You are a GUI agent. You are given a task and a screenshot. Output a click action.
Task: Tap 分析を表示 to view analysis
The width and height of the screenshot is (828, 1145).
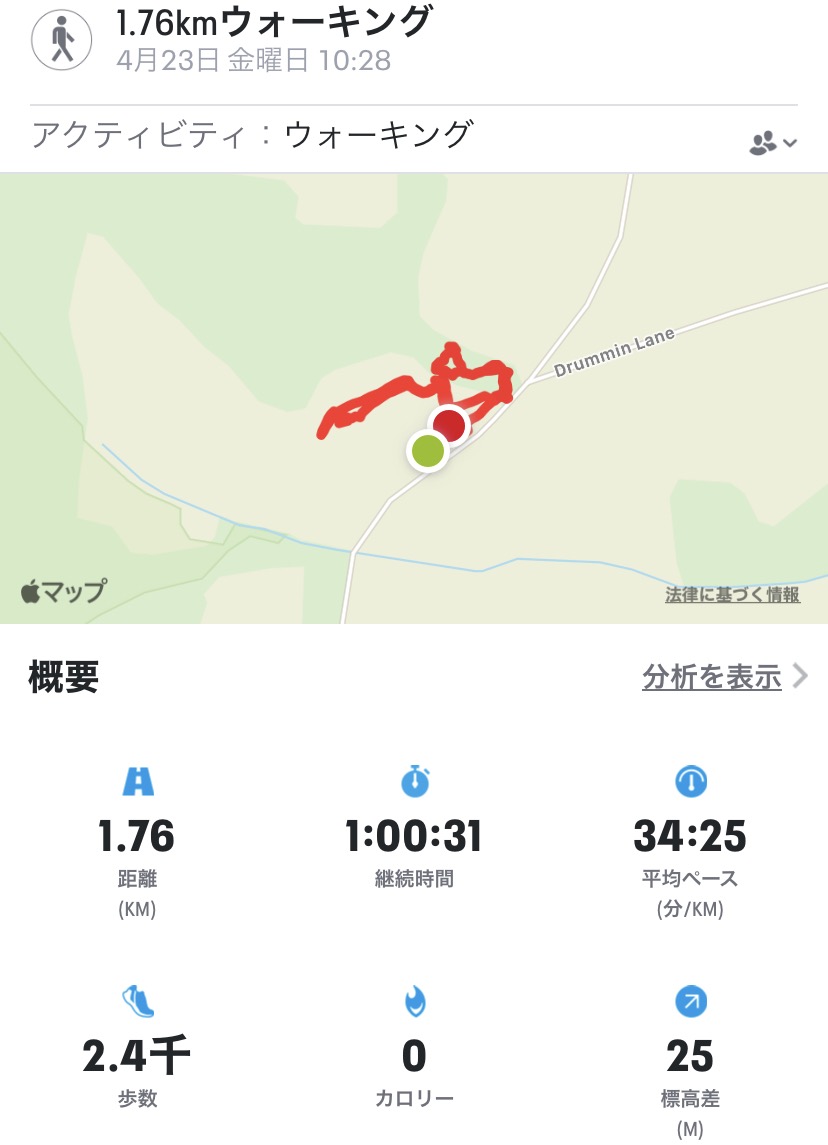click(712, 677)
